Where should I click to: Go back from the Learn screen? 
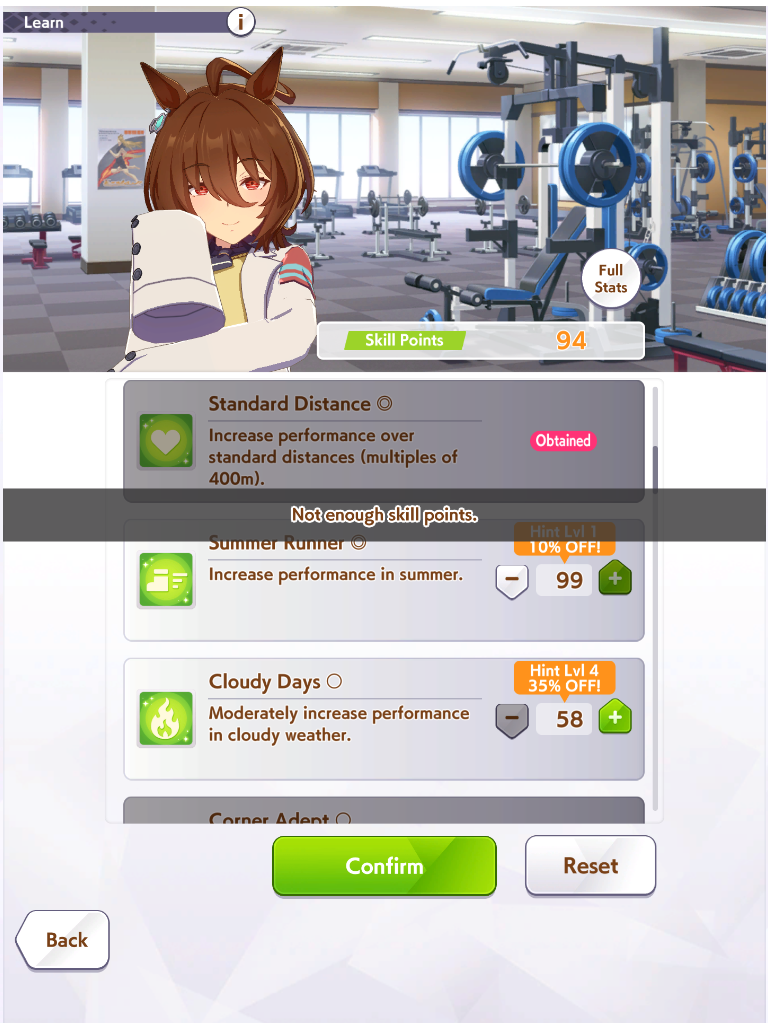[x=63, y=940]
